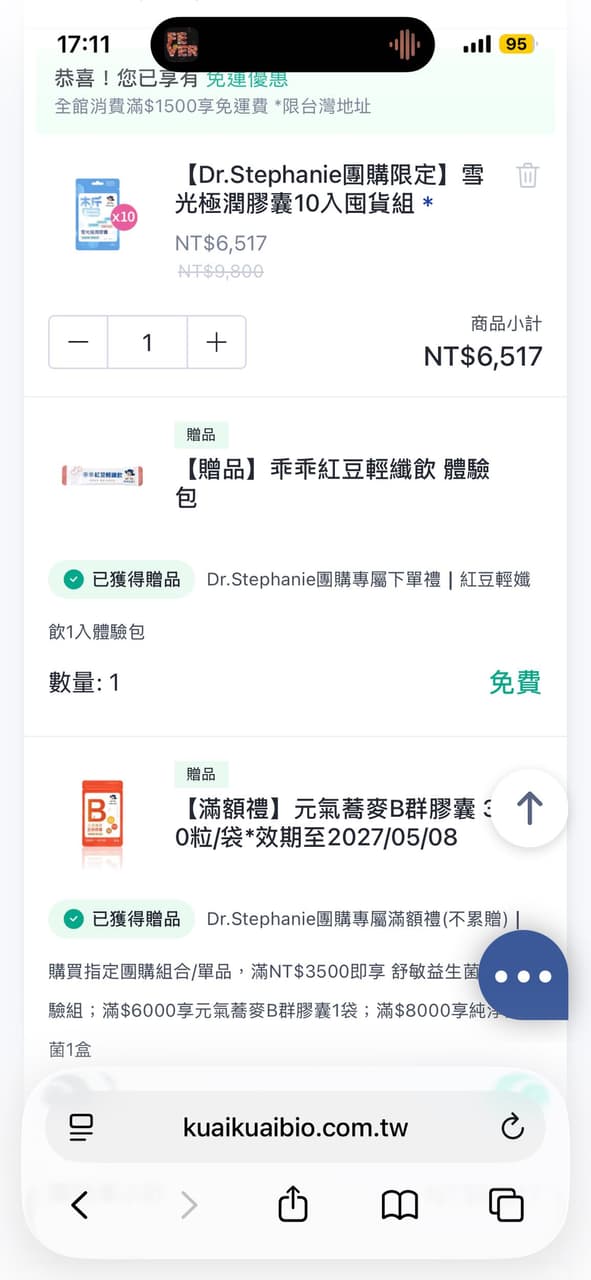
Task: Open the 雪光極潤膠囊10入囤貨組 product title
Action: pyautogui.click(x=330, y=190)
